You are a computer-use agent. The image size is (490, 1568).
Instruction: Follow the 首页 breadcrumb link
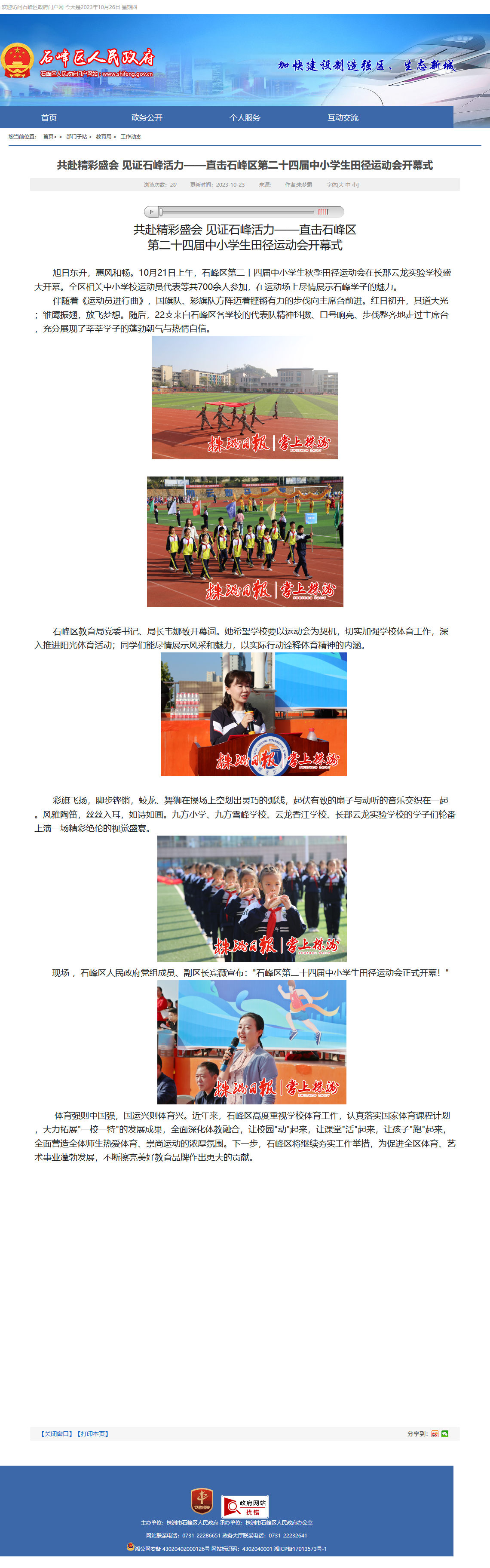coord(48,137)
